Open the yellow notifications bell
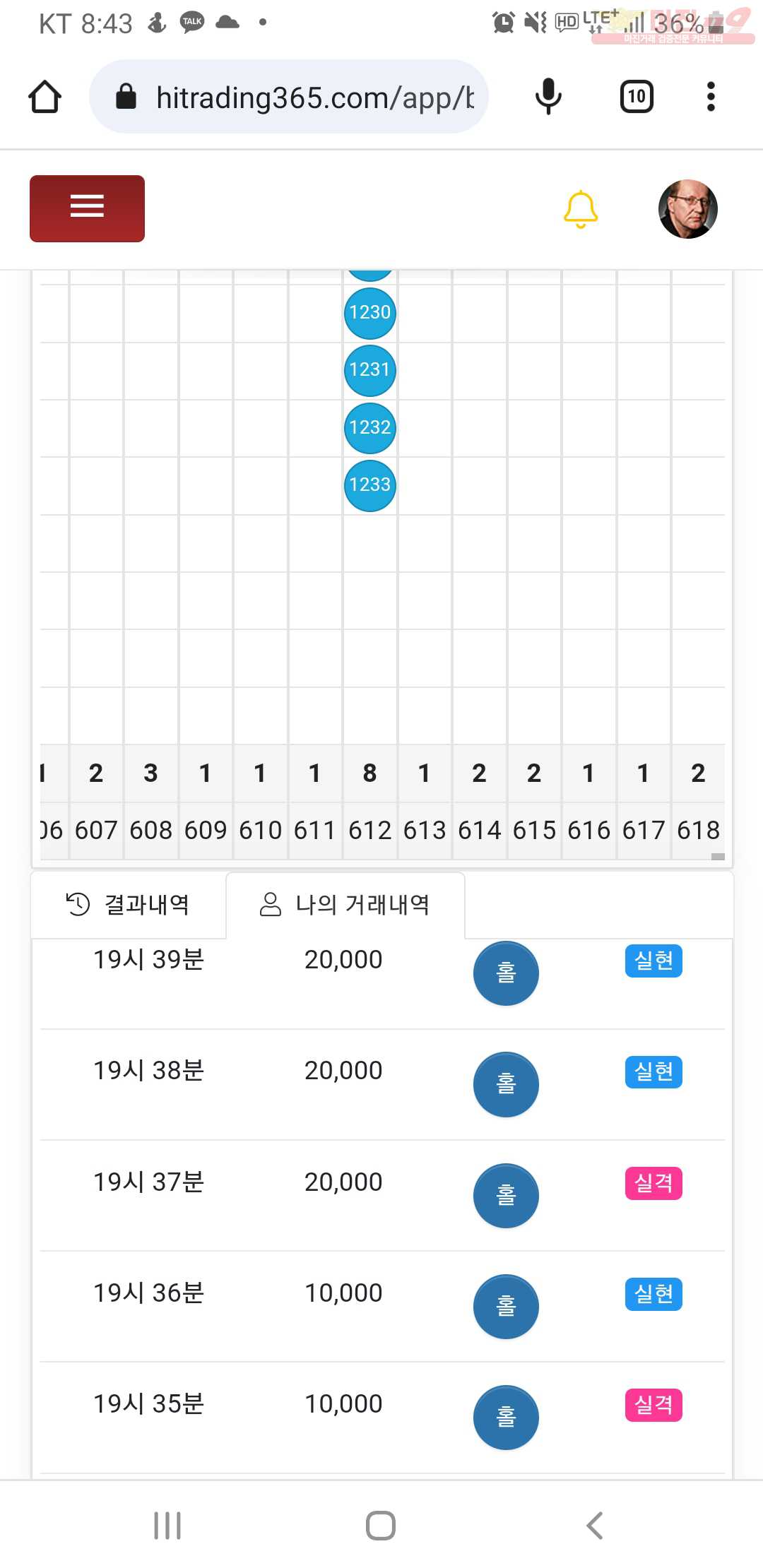 pos(581,209)
